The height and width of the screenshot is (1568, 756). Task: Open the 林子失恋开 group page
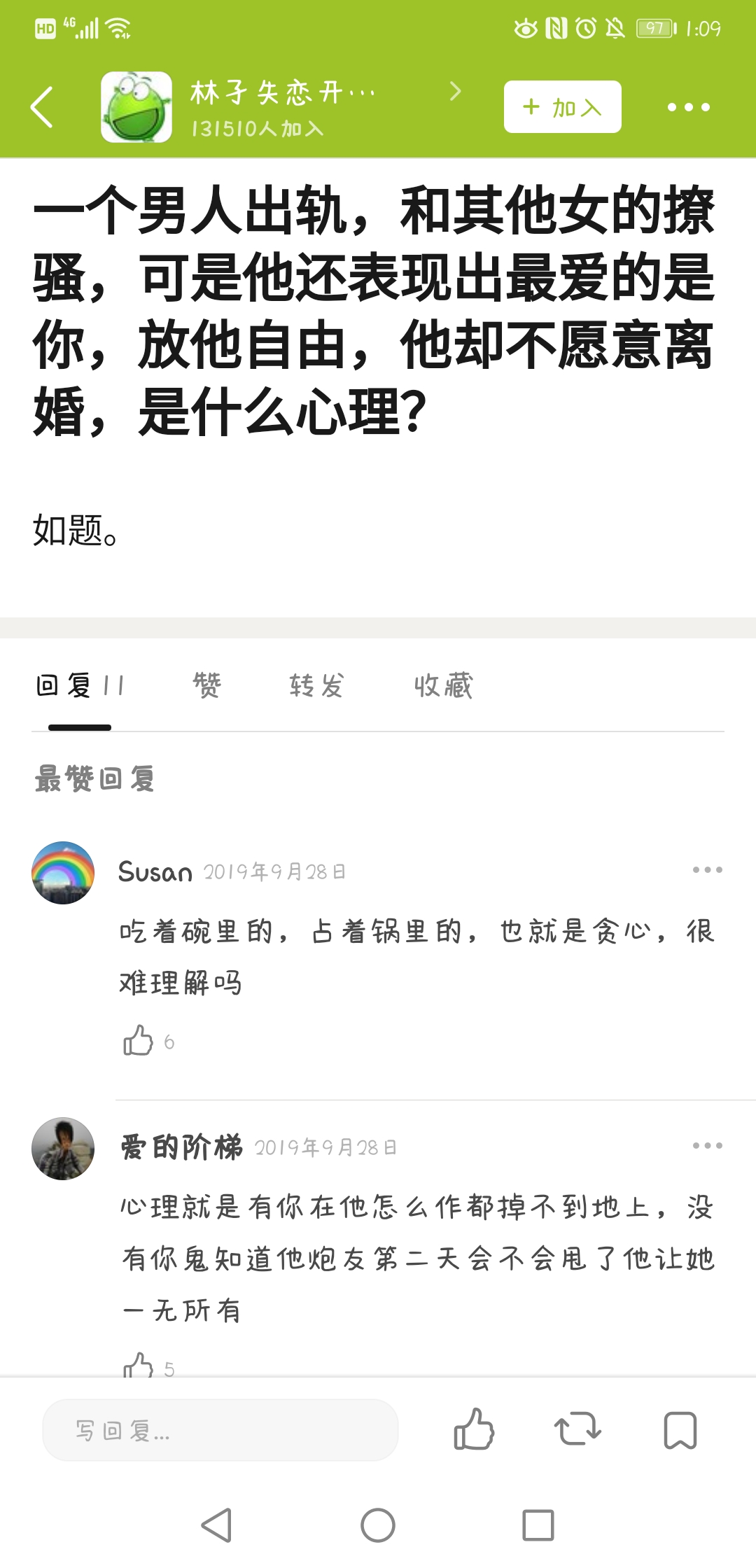click(x=281, y=107)
